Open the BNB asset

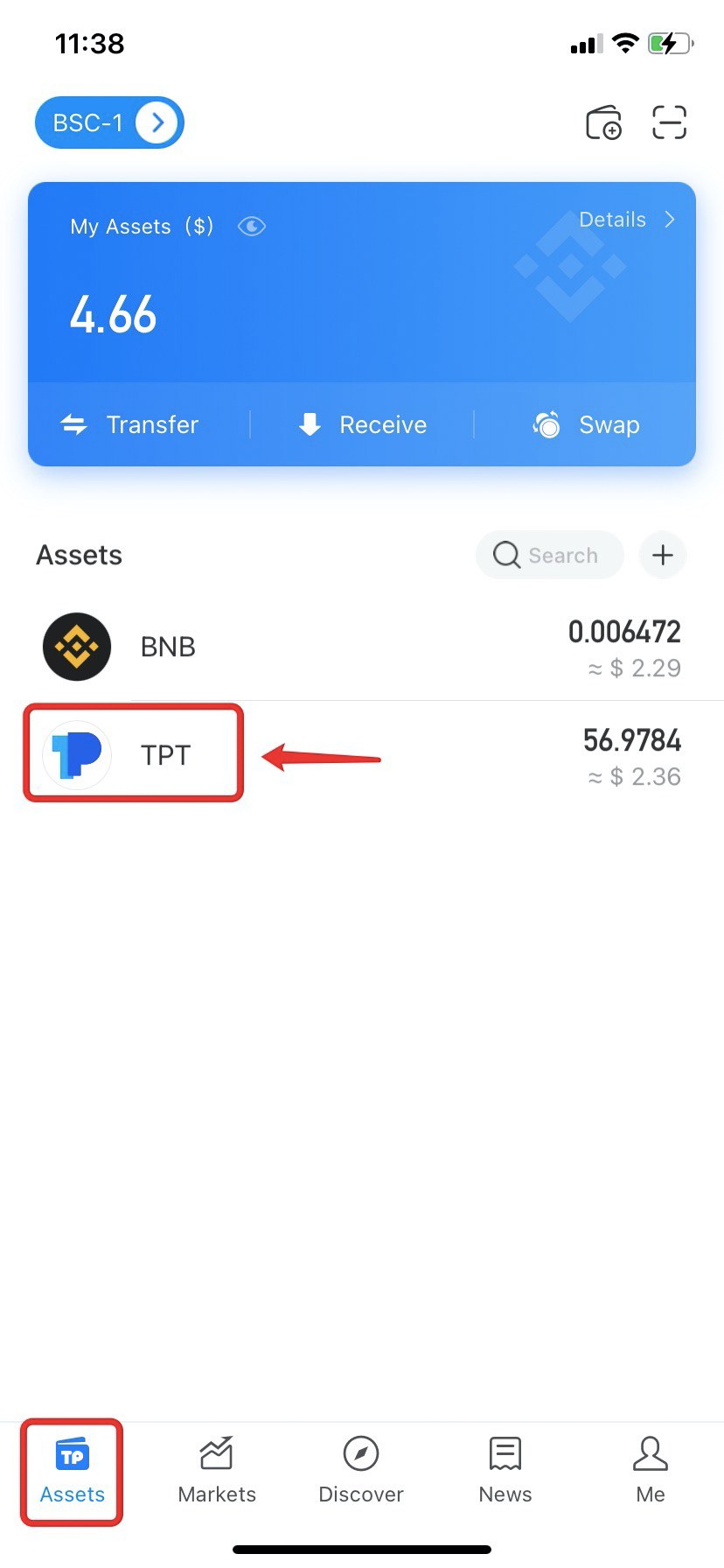point(362,647)
